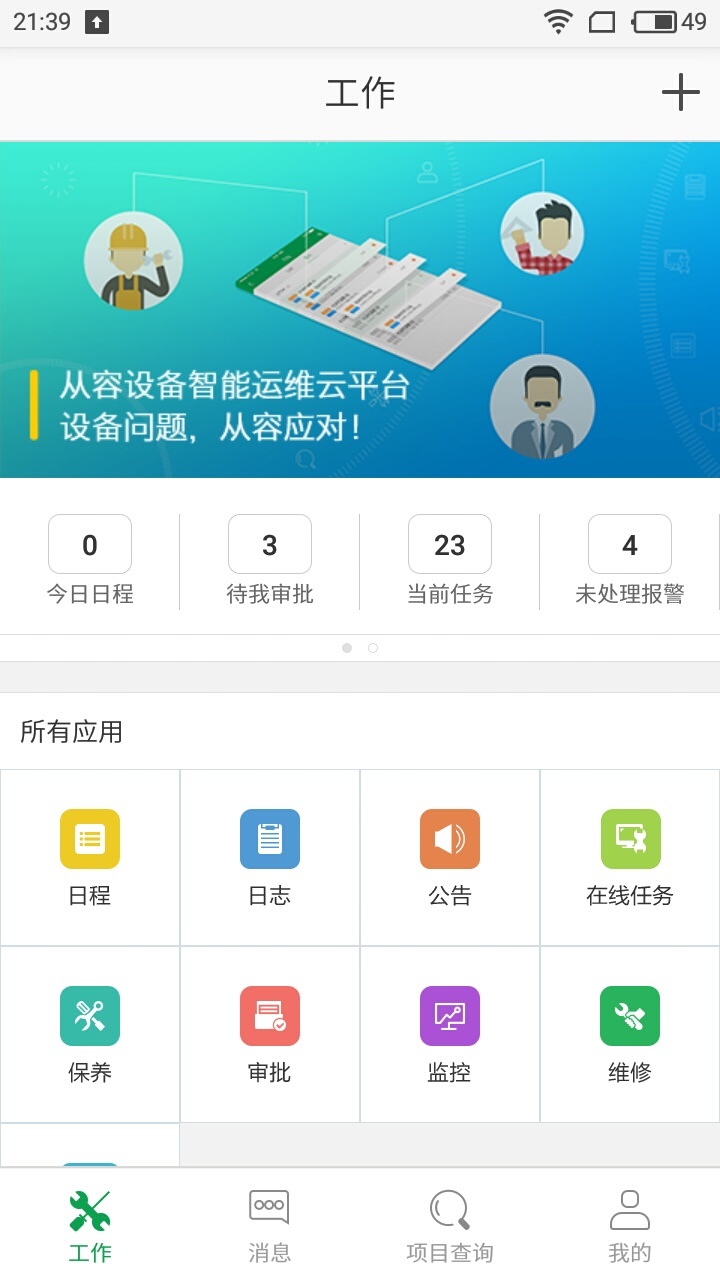Open the 维修 app

click(630, 1034)
